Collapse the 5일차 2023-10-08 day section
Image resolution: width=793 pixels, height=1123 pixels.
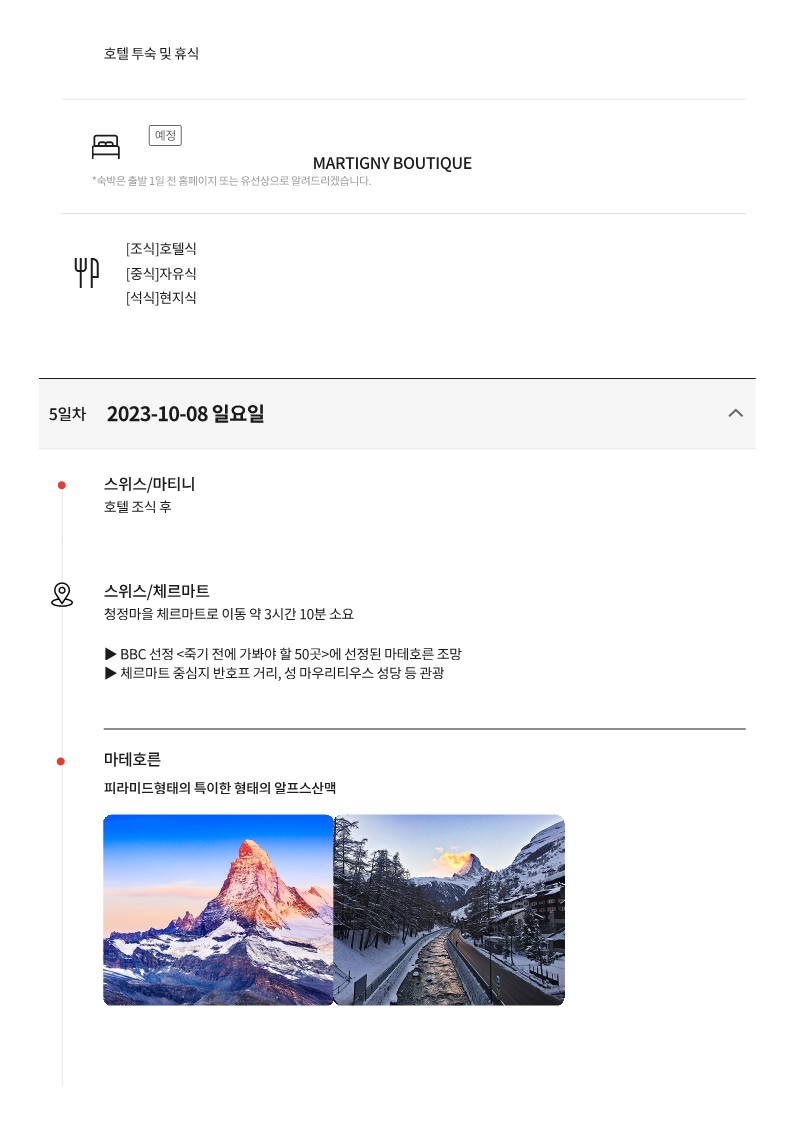tap(735, 413)
